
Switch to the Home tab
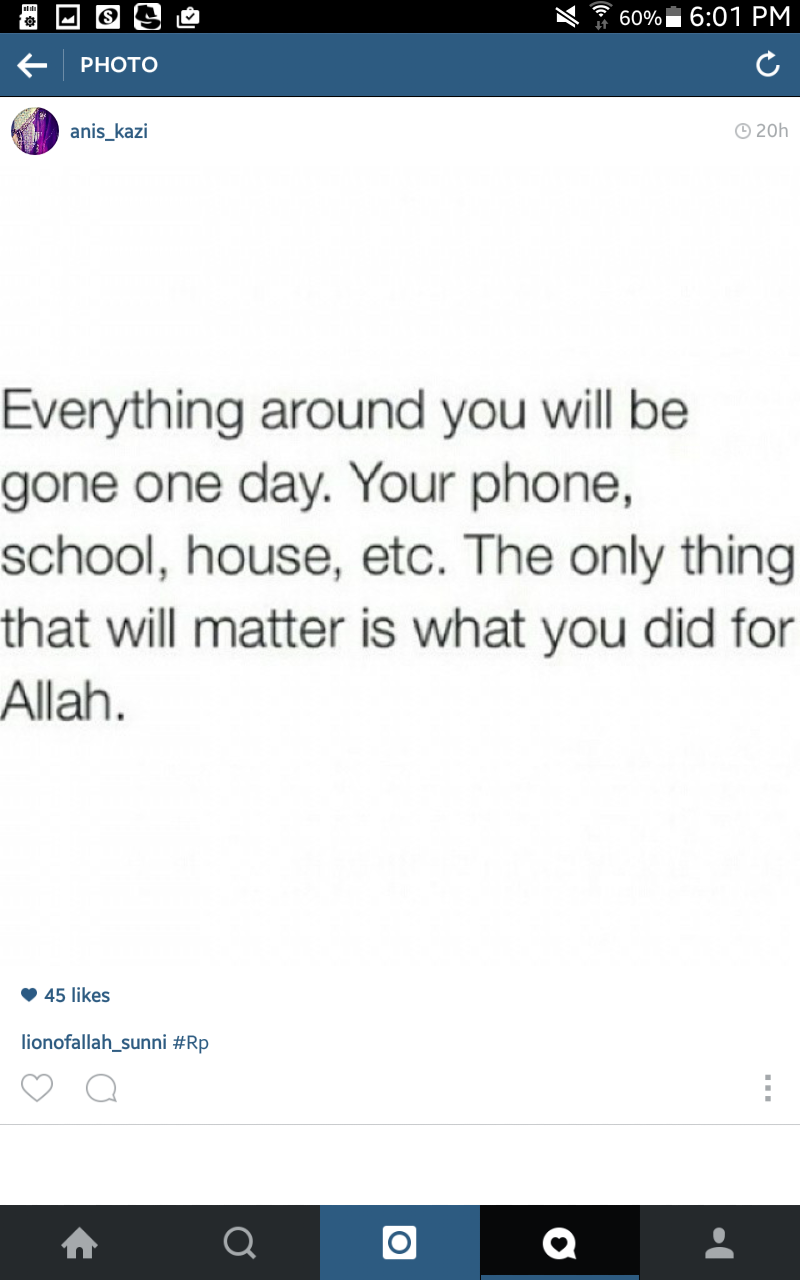pos(80,1243)
